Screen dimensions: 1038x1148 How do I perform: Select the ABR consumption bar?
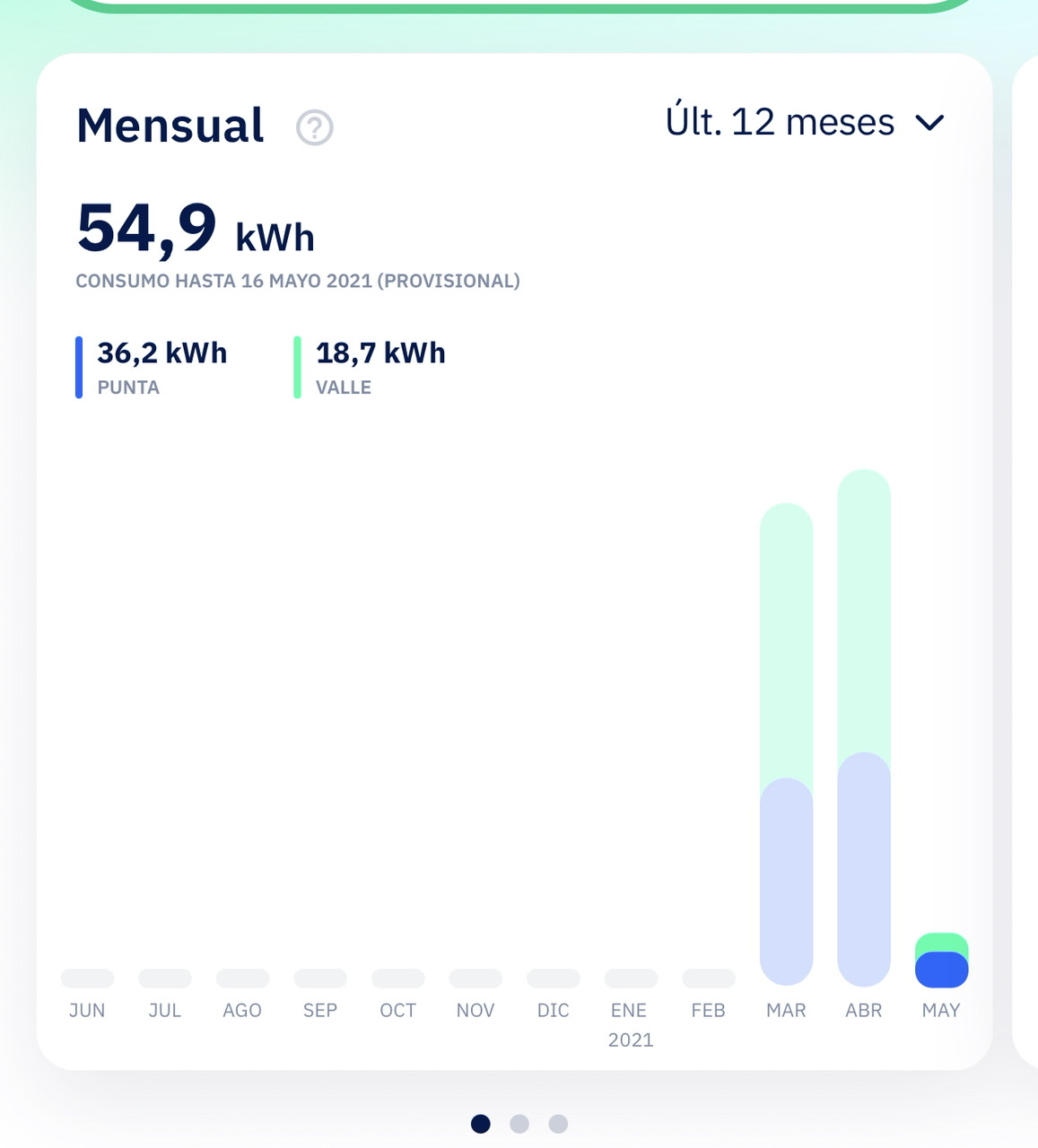(x=863, y=726)
